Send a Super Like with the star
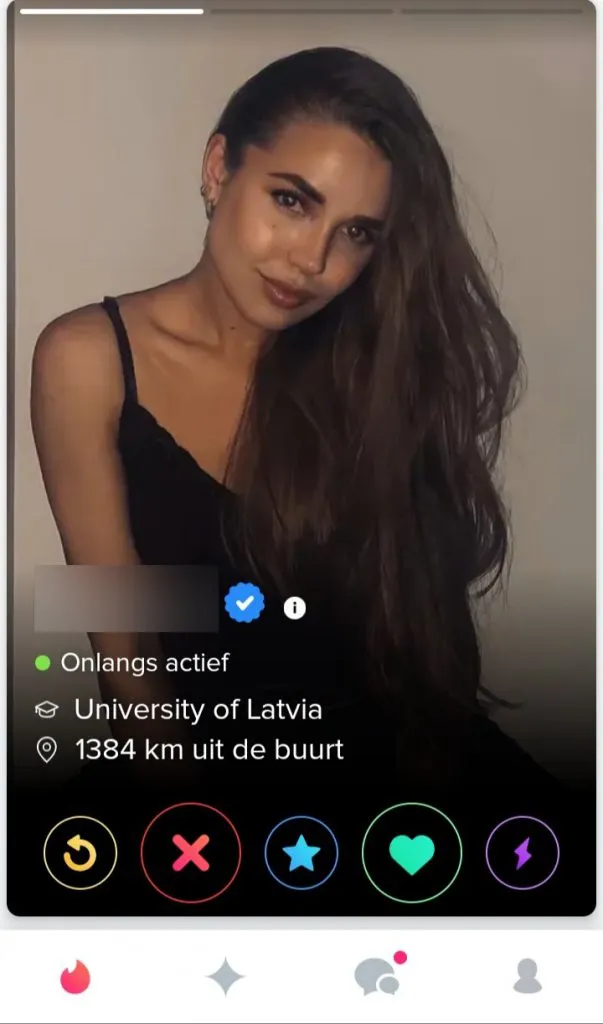Image resolution: width=603 pixels, height=1024 pixels. click(301, 853)
